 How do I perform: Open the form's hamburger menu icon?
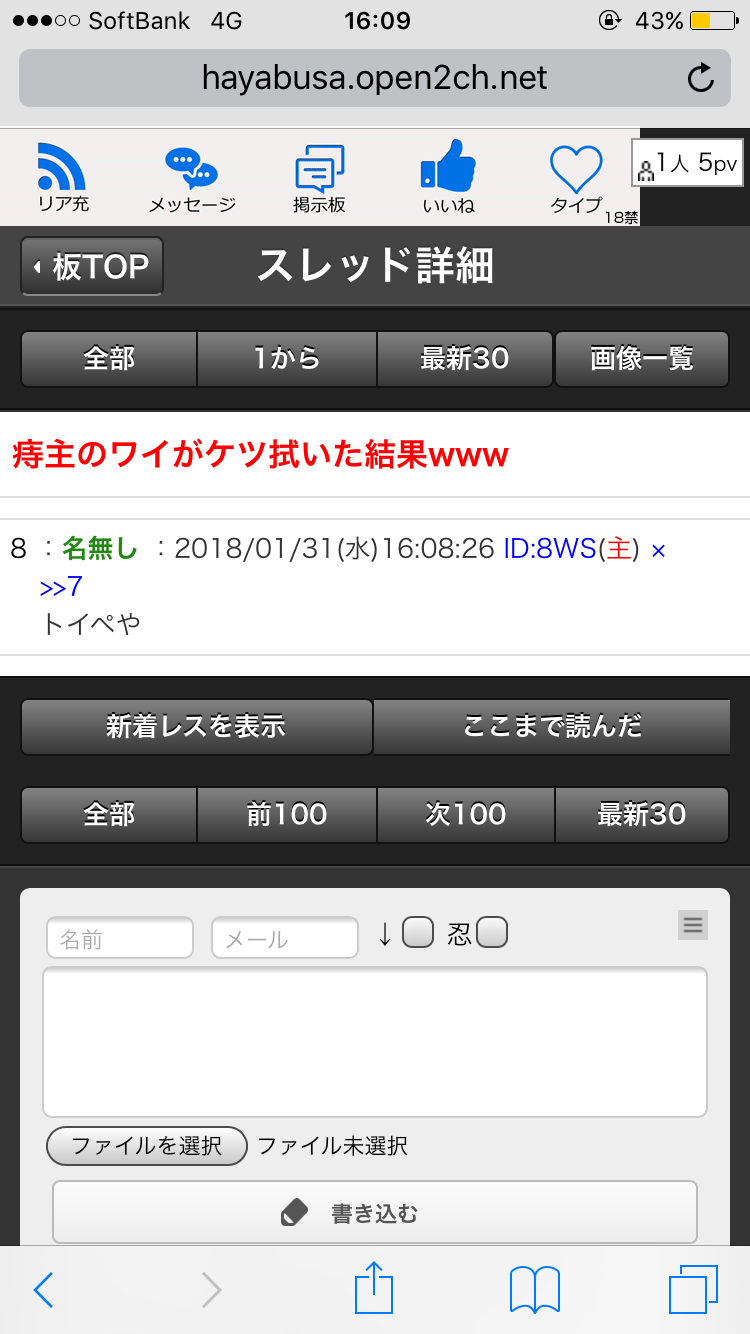tap(692, 925)
